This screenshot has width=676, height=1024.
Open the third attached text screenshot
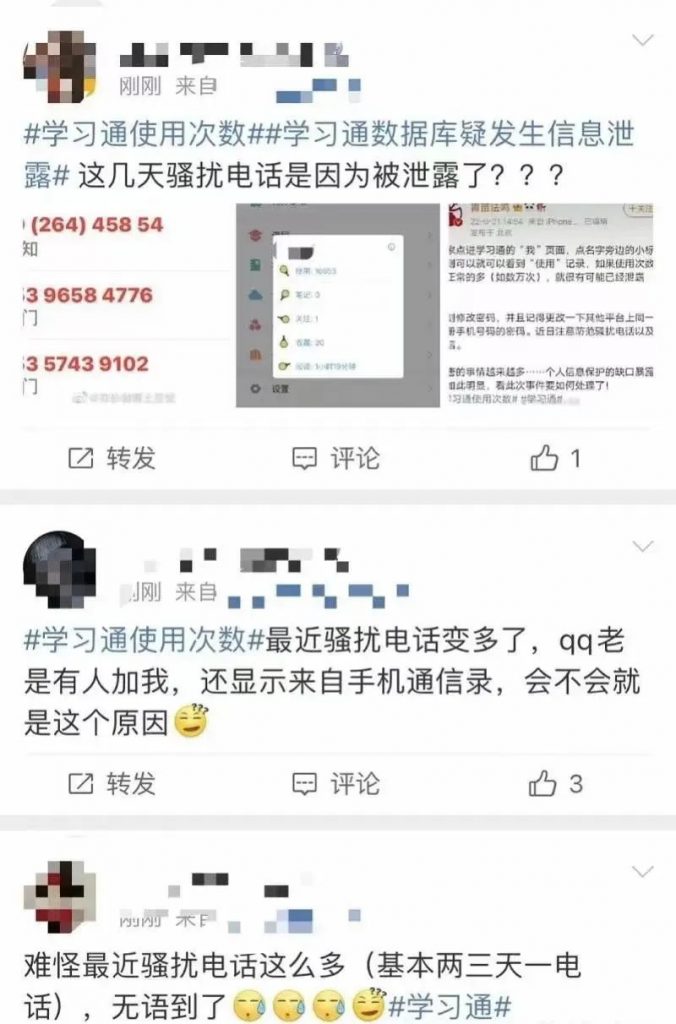click(x=549, y=304)
